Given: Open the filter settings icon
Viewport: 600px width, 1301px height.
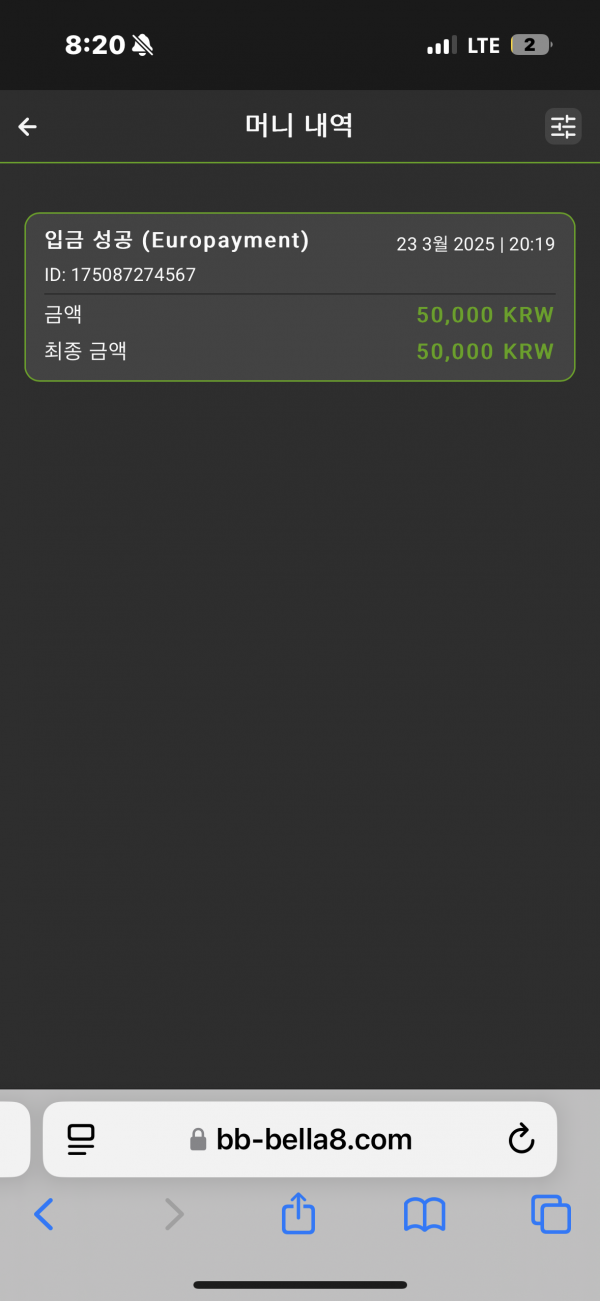Looking at the screenshot, I should click(563, 126).
